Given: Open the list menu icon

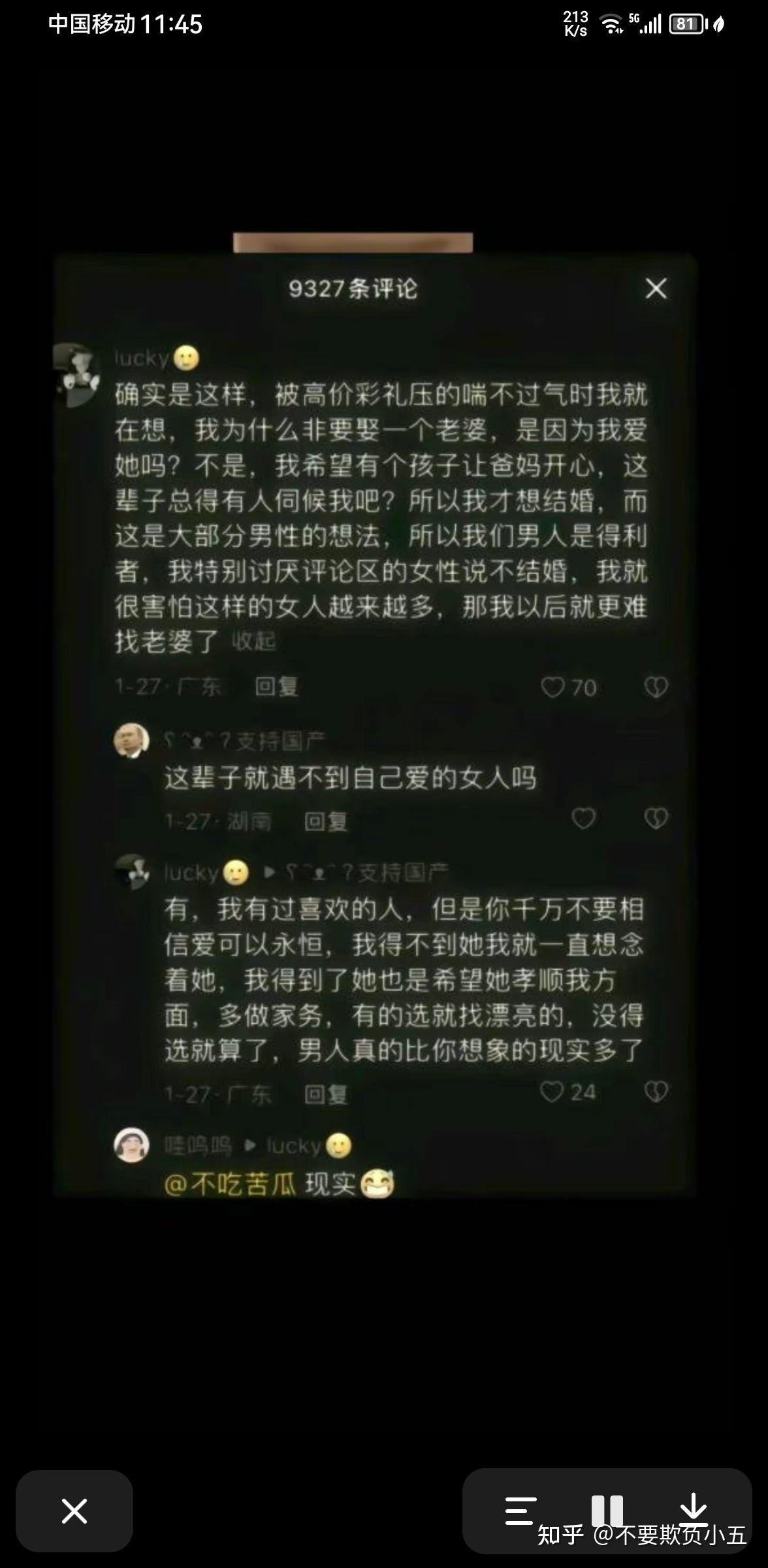Looking at the screenshot, I should coord(520,1511).
